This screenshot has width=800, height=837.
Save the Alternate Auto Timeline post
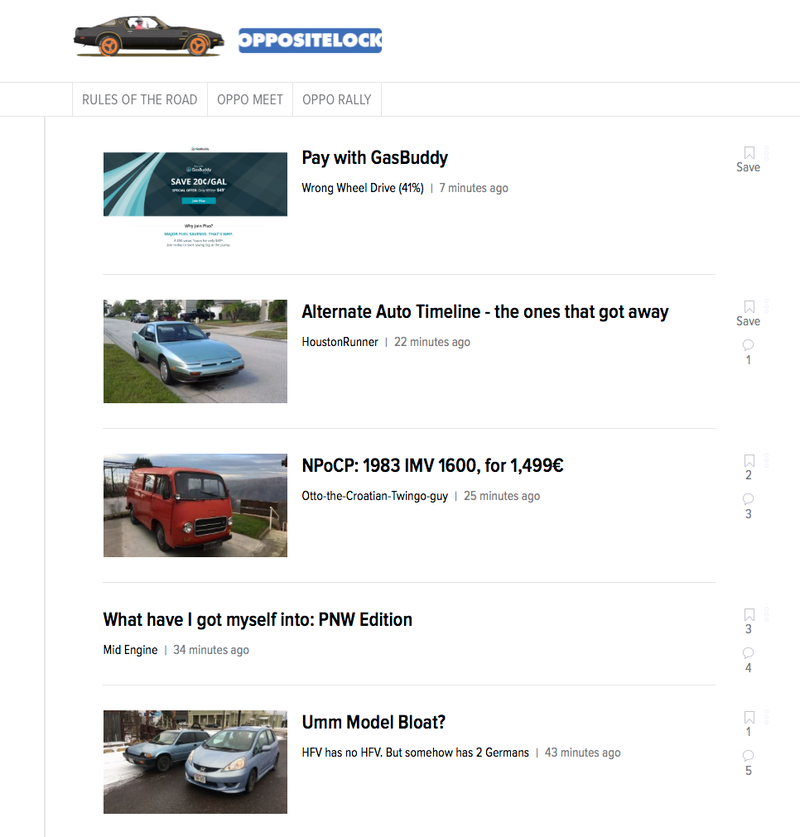point(748,313)
